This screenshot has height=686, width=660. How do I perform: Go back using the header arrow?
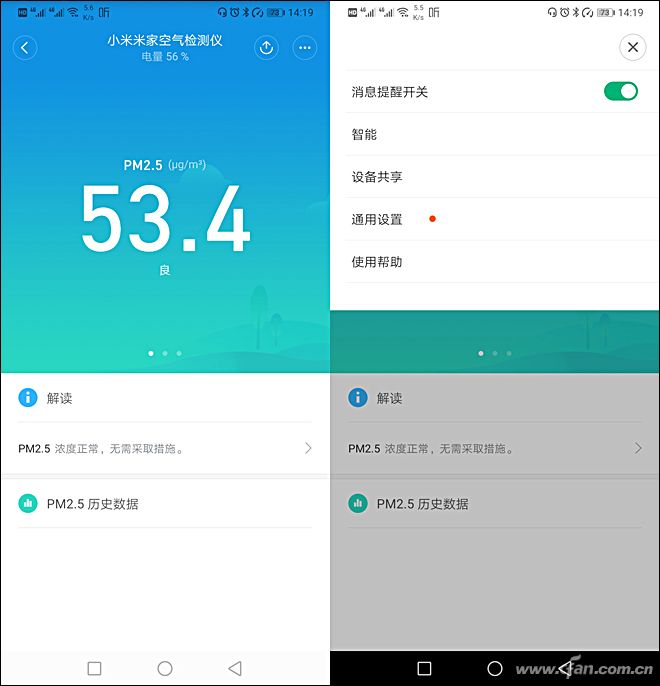coord(26,48)
